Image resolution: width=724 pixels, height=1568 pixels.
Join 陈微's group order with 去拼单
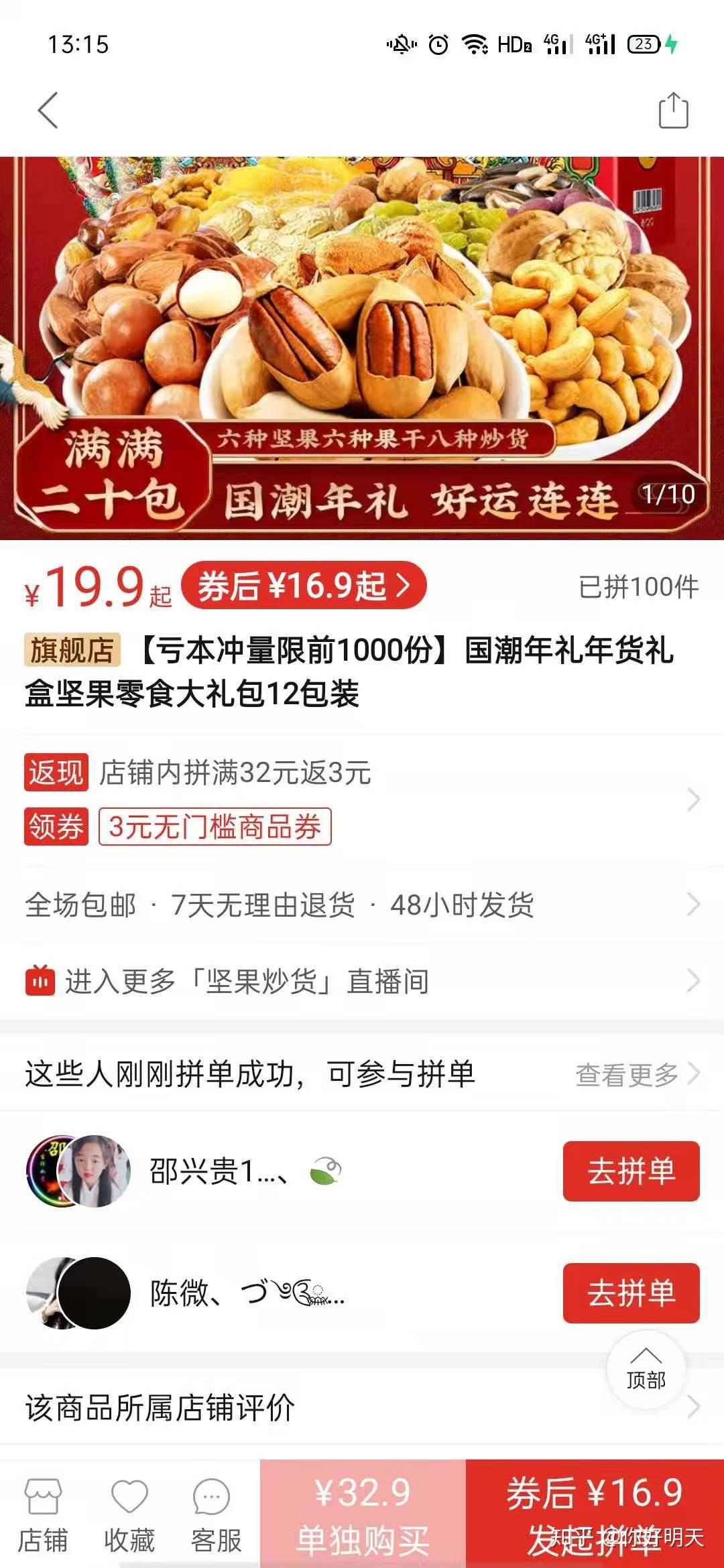pos(631,1293)
